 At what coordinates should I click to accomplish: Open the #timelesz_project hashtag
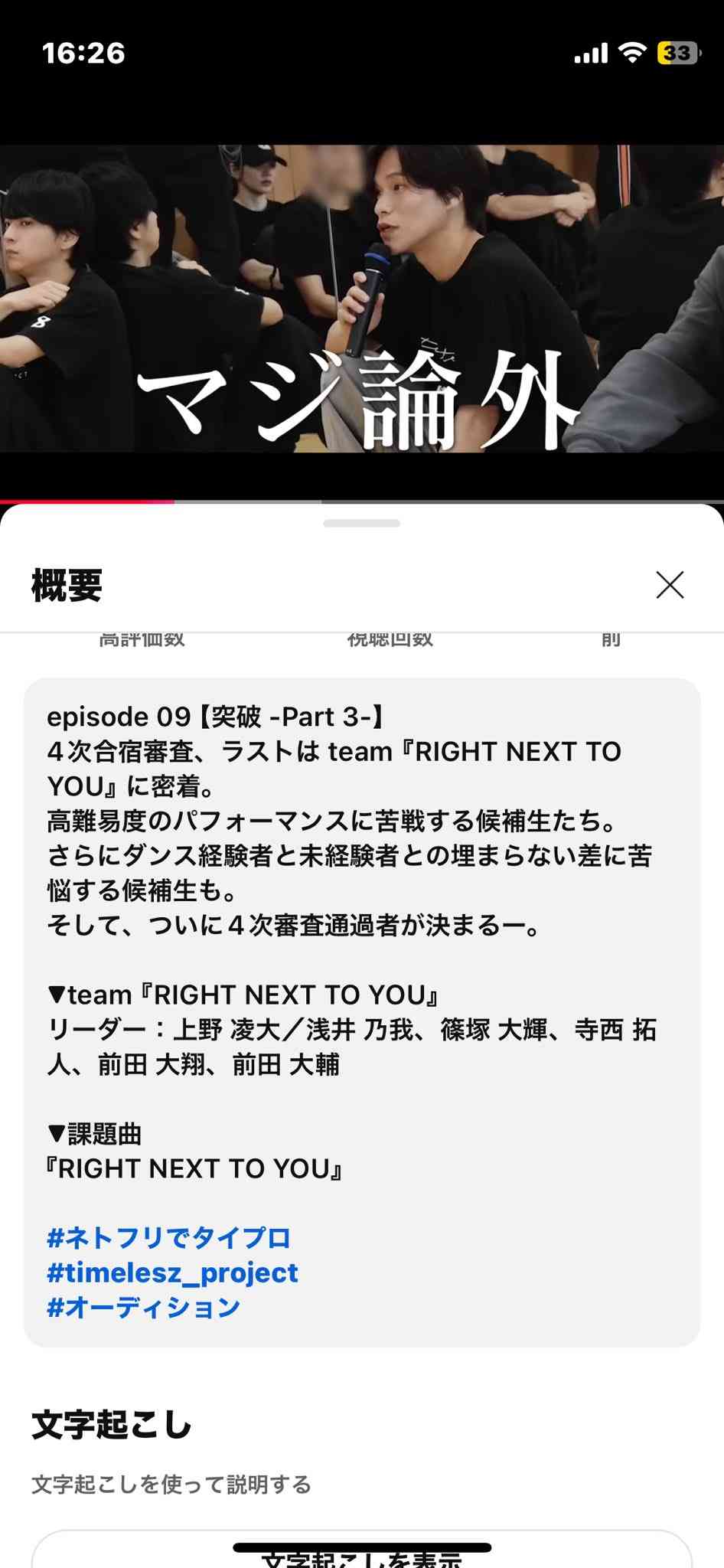click(172, 1272)
